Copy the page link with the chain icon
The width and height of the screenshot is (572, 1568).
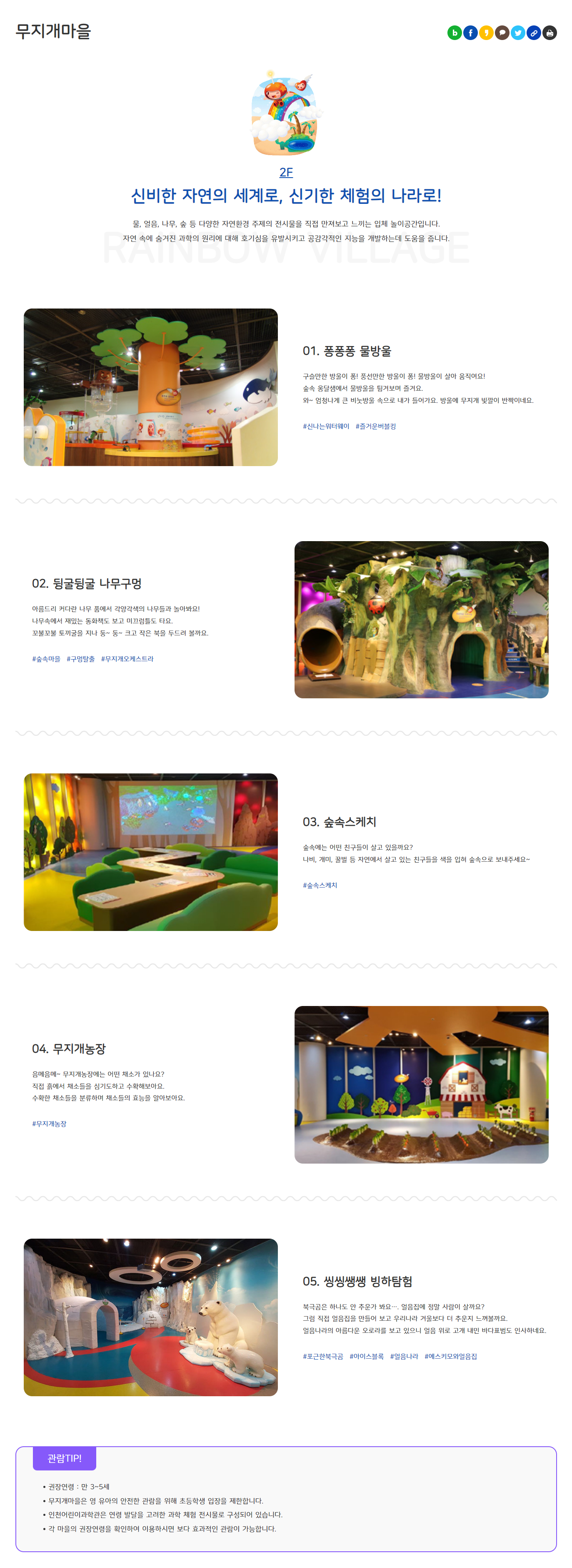click(534, 33)
